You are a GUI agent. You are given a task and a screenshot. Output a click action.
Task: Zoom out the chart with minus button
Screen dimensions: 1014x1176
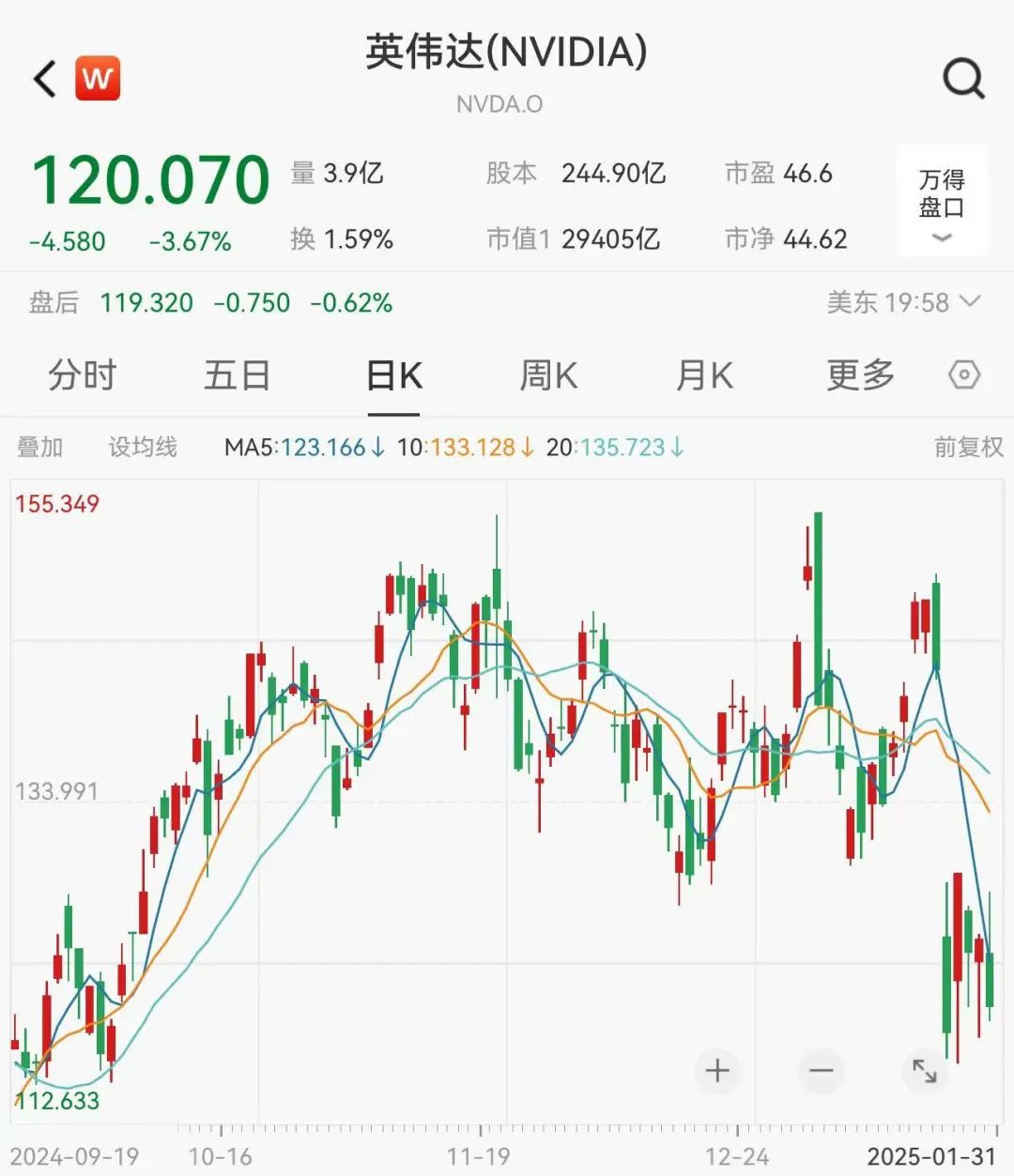tap(821, 1071)
